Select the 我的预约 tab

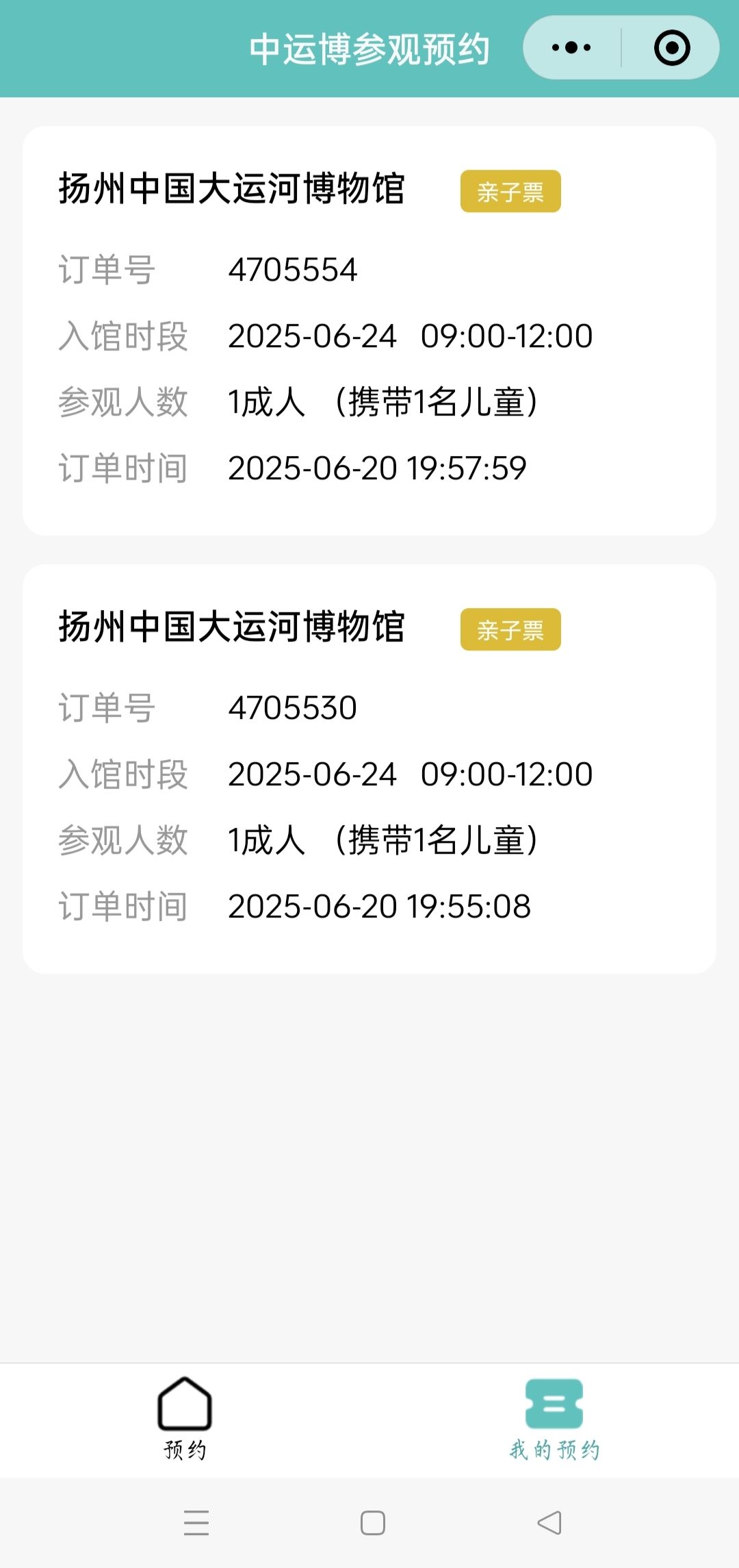point(554,1419)
